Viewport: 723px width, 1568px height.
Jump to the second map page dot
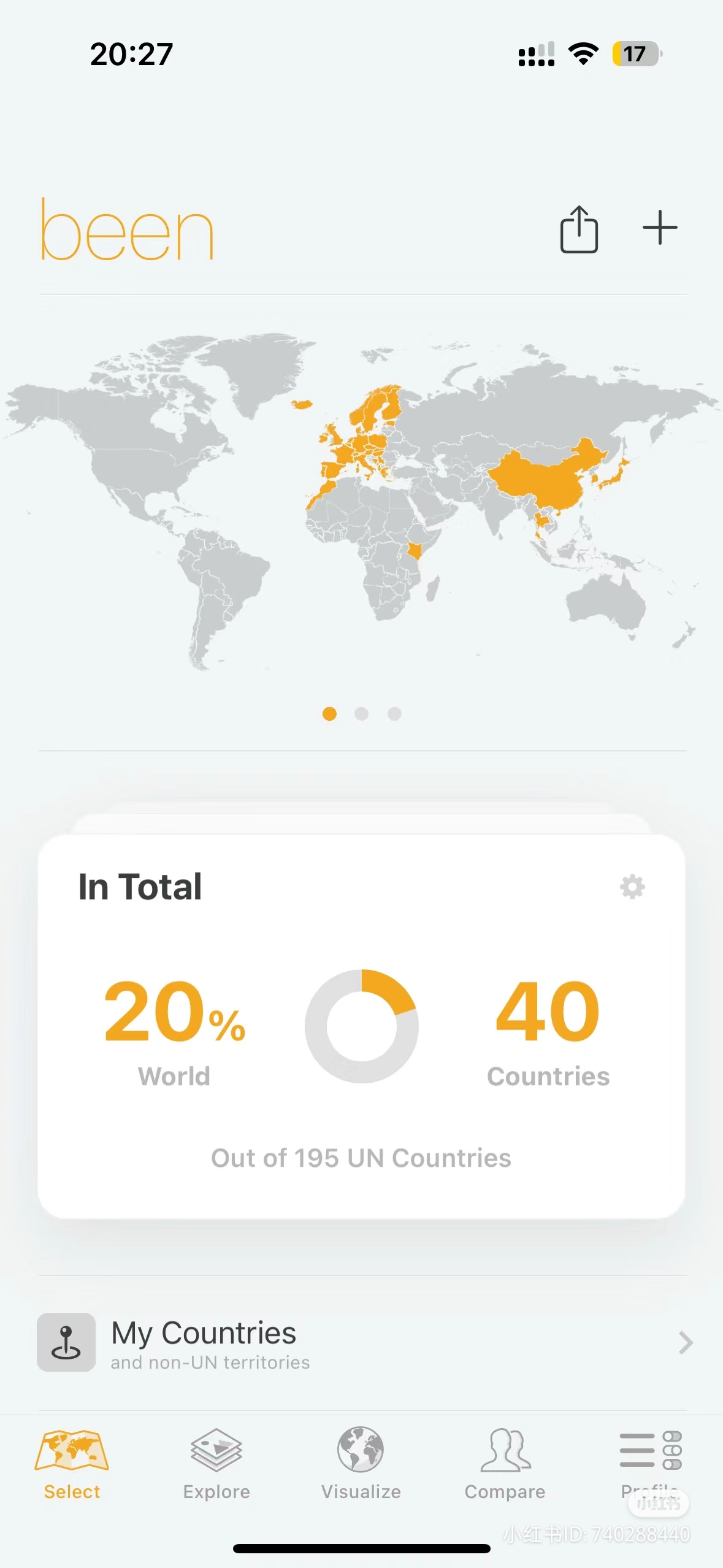(x=362, y=713)
